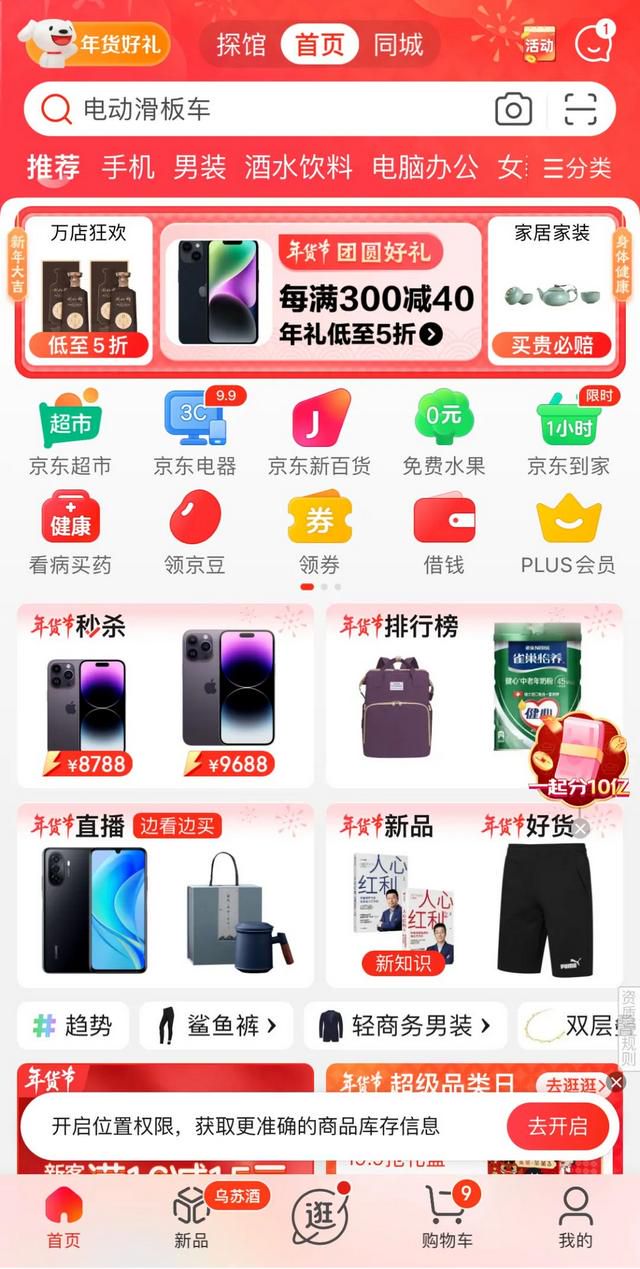
Task: Open the 购物车 cart tab
Action: pos(447,1216)
